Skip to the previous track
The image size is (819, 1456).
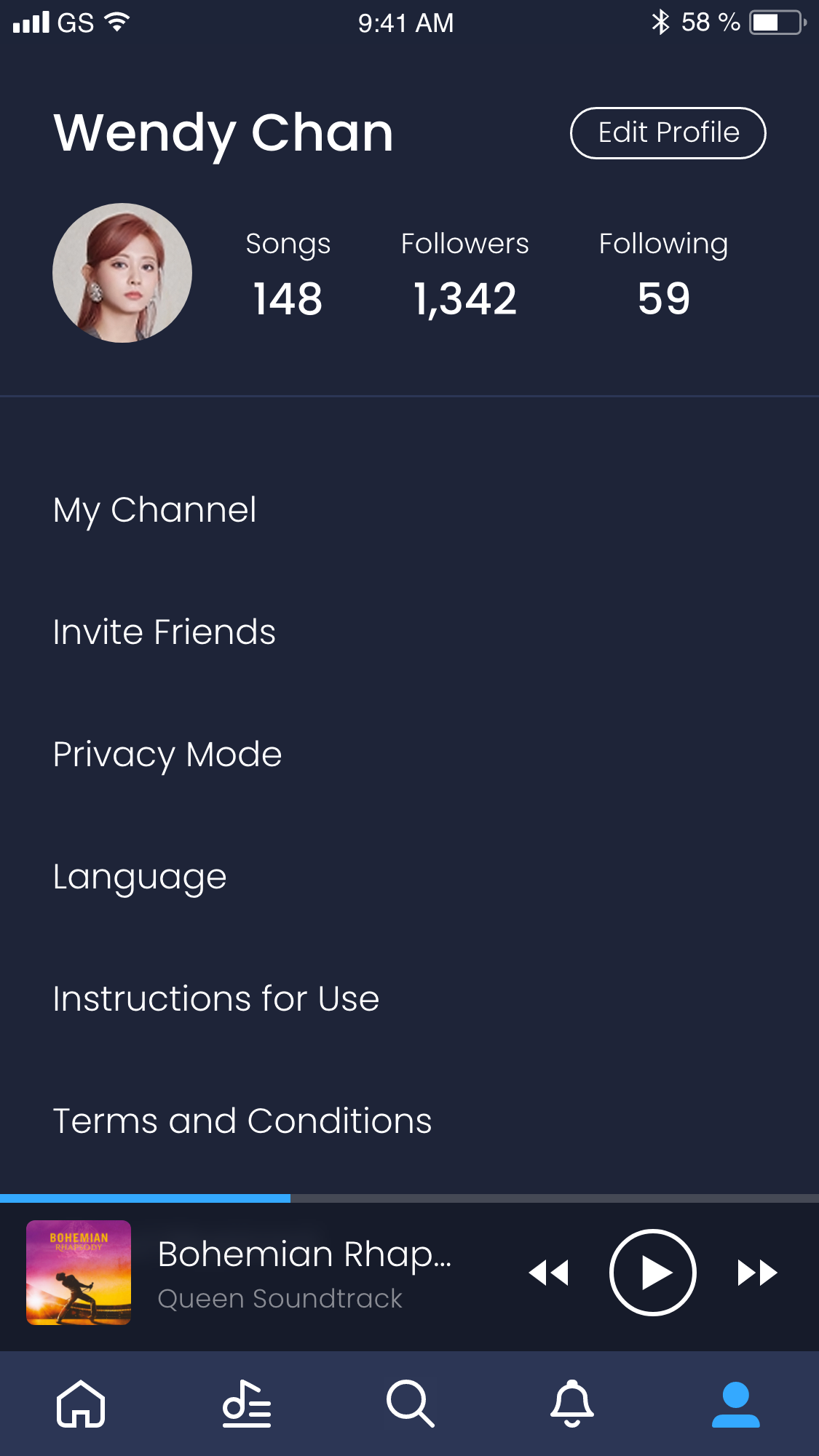[548, 1273]
